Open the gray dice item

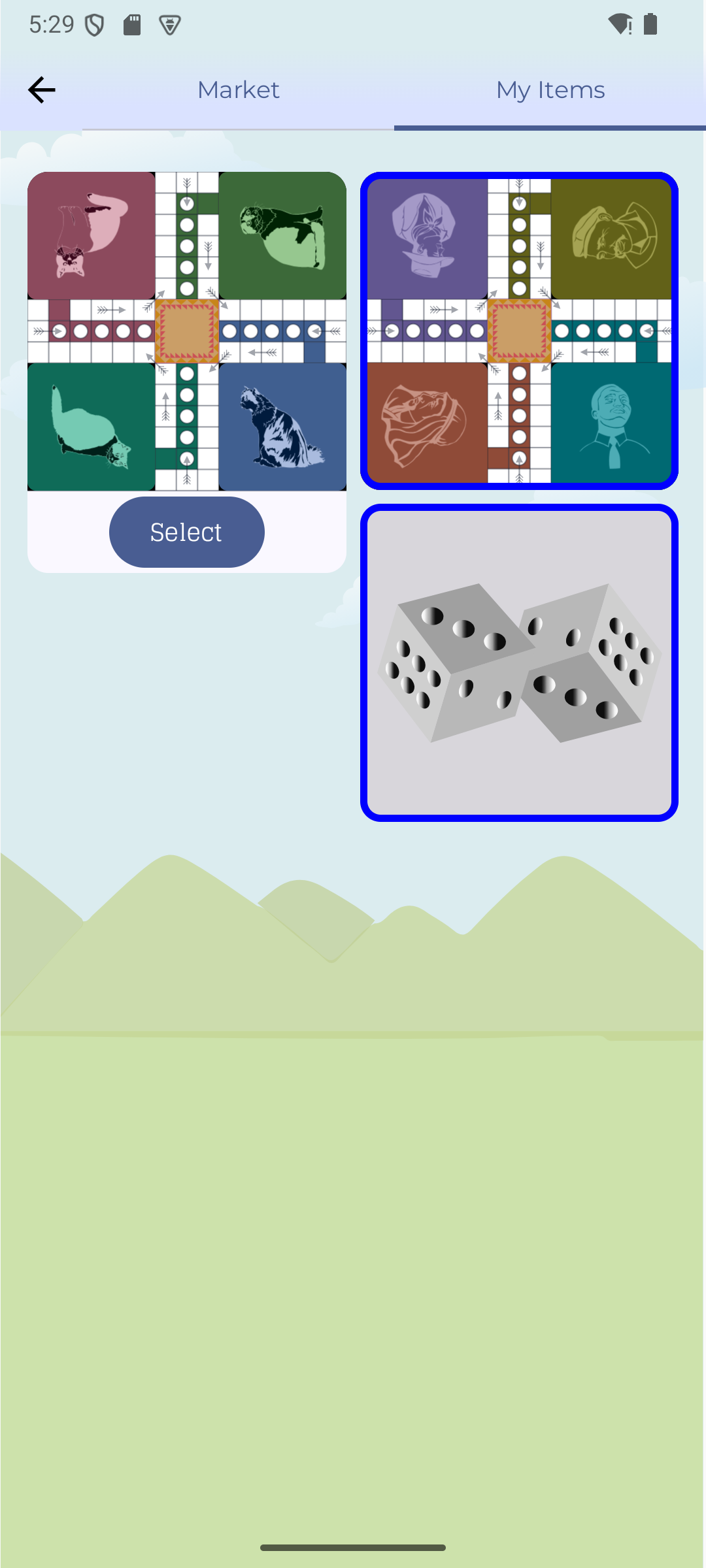519,662
